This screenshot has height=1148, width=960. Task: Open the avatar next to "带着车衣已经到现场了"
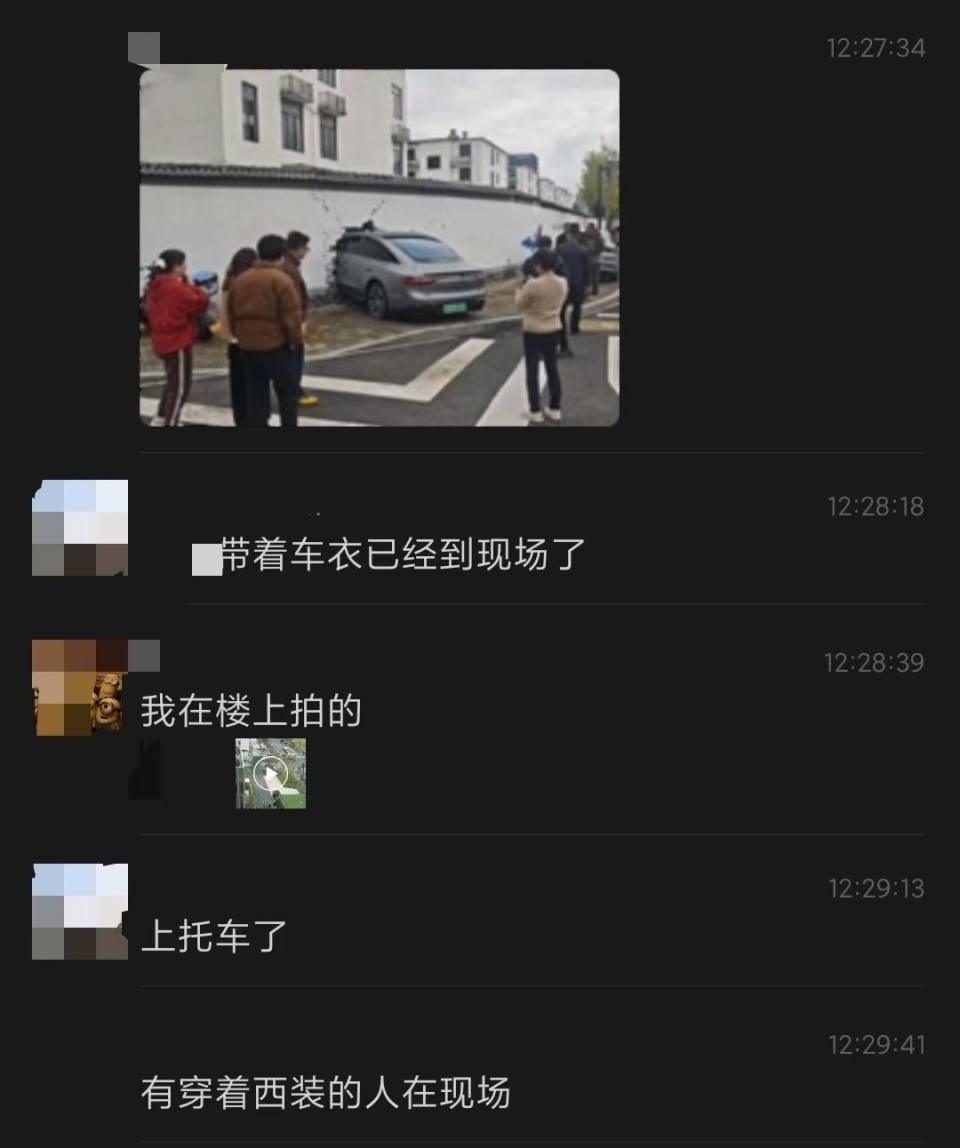pyautogui.click(x=80, y=527)
